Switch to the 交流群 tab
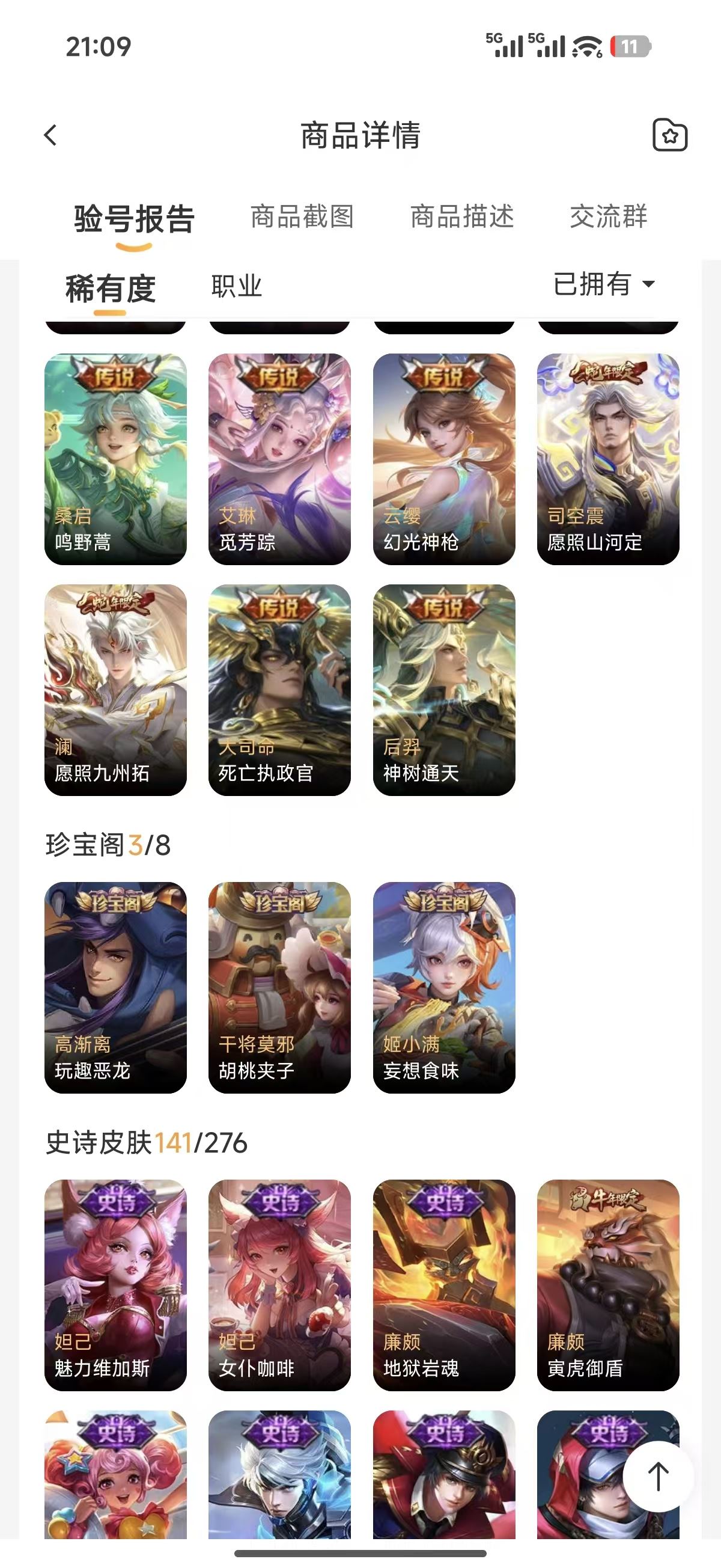This screenshot has height=1568, width=721. pyautogui.click(x=608, y=216)
